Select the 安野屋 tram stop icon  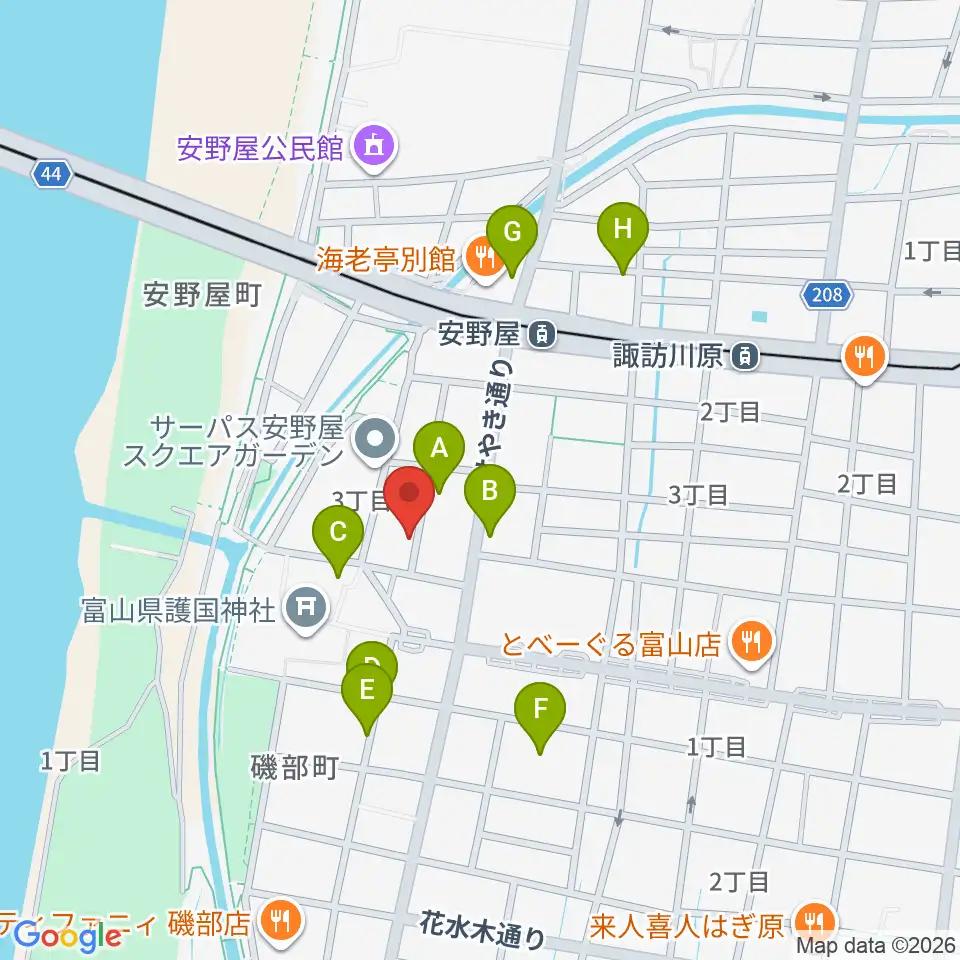click(x=541, y=336)
